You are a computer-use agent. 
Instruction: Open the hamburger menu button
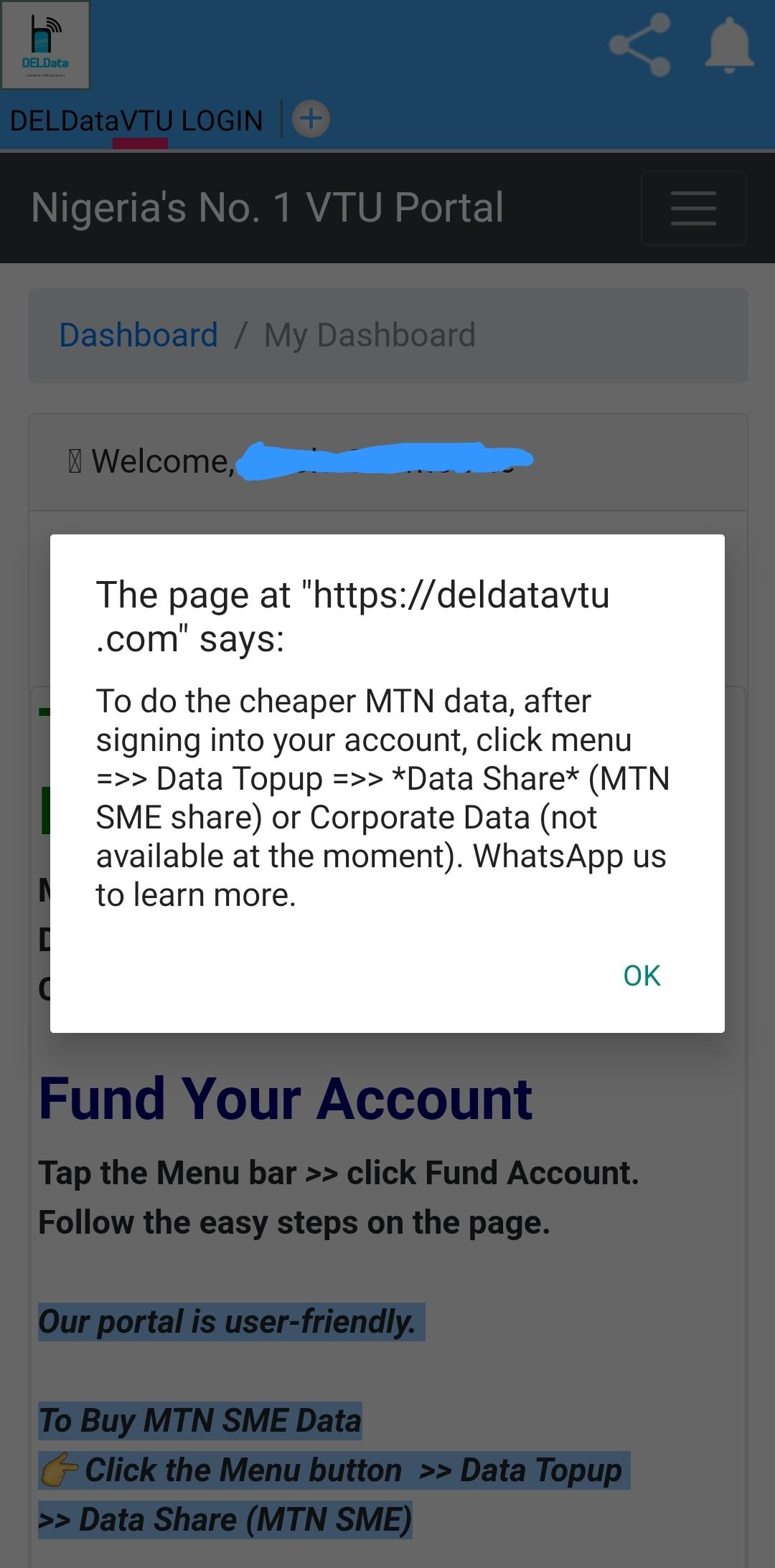(x=692, y=209)
